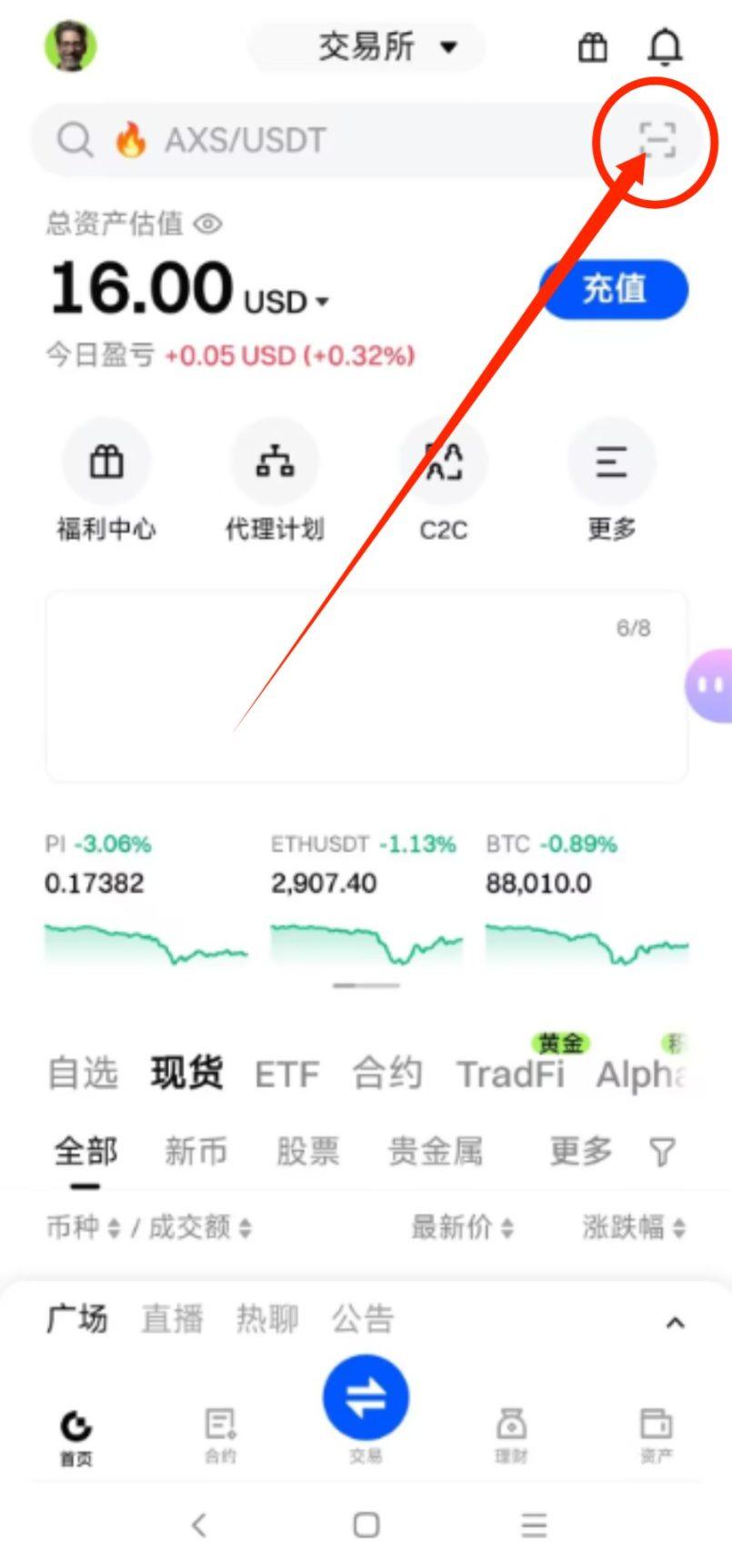
Task: Open the gift rewards icon
Action: coord(593,46)
